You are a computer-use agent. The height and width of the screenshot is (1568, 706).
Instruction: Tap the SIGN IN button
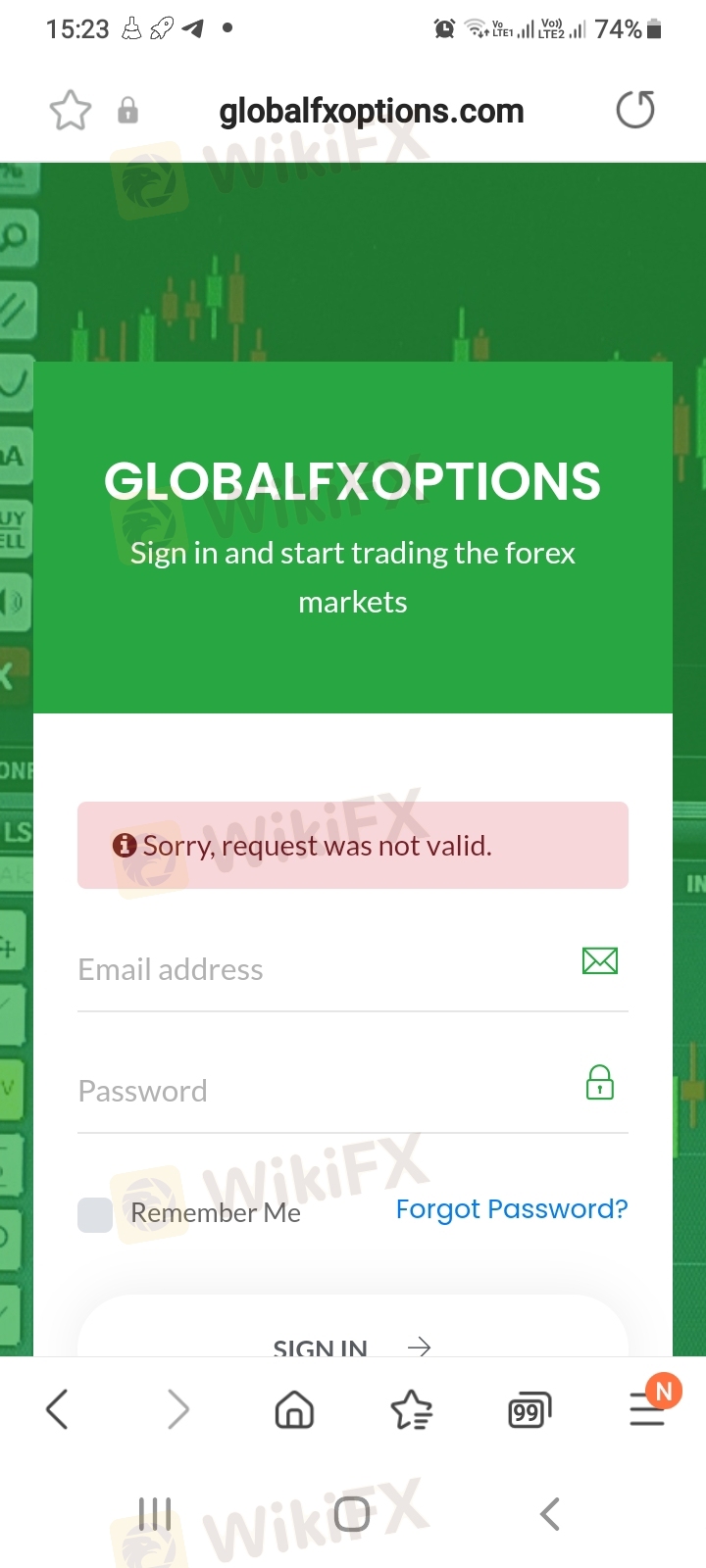351,1343
